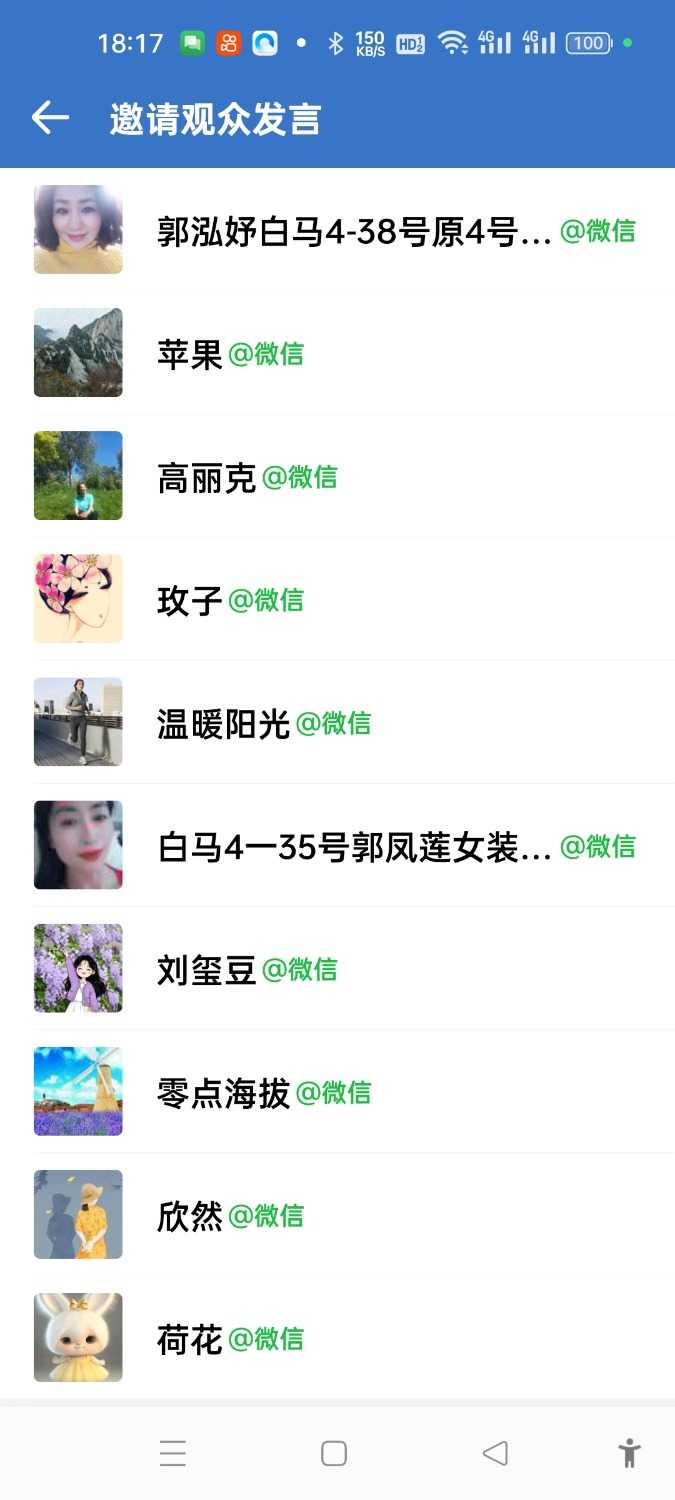The height and width of the screenshot is (1500, 675).
Task: Go to the system home screen
Action: pos(334,1453)
